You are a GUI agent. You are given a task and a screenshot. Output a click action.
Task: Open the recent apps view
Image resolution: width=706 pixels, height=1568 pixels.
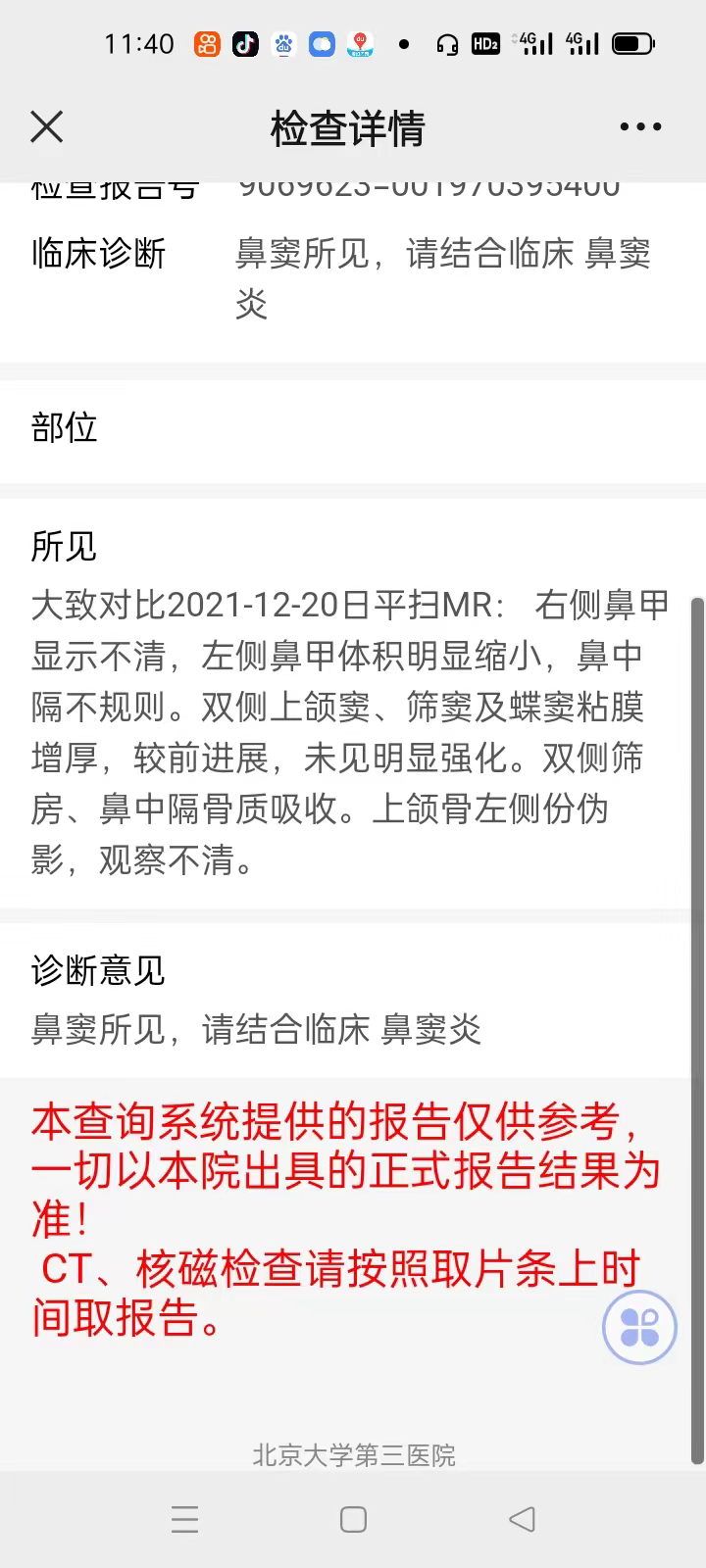pos(184,1519)
